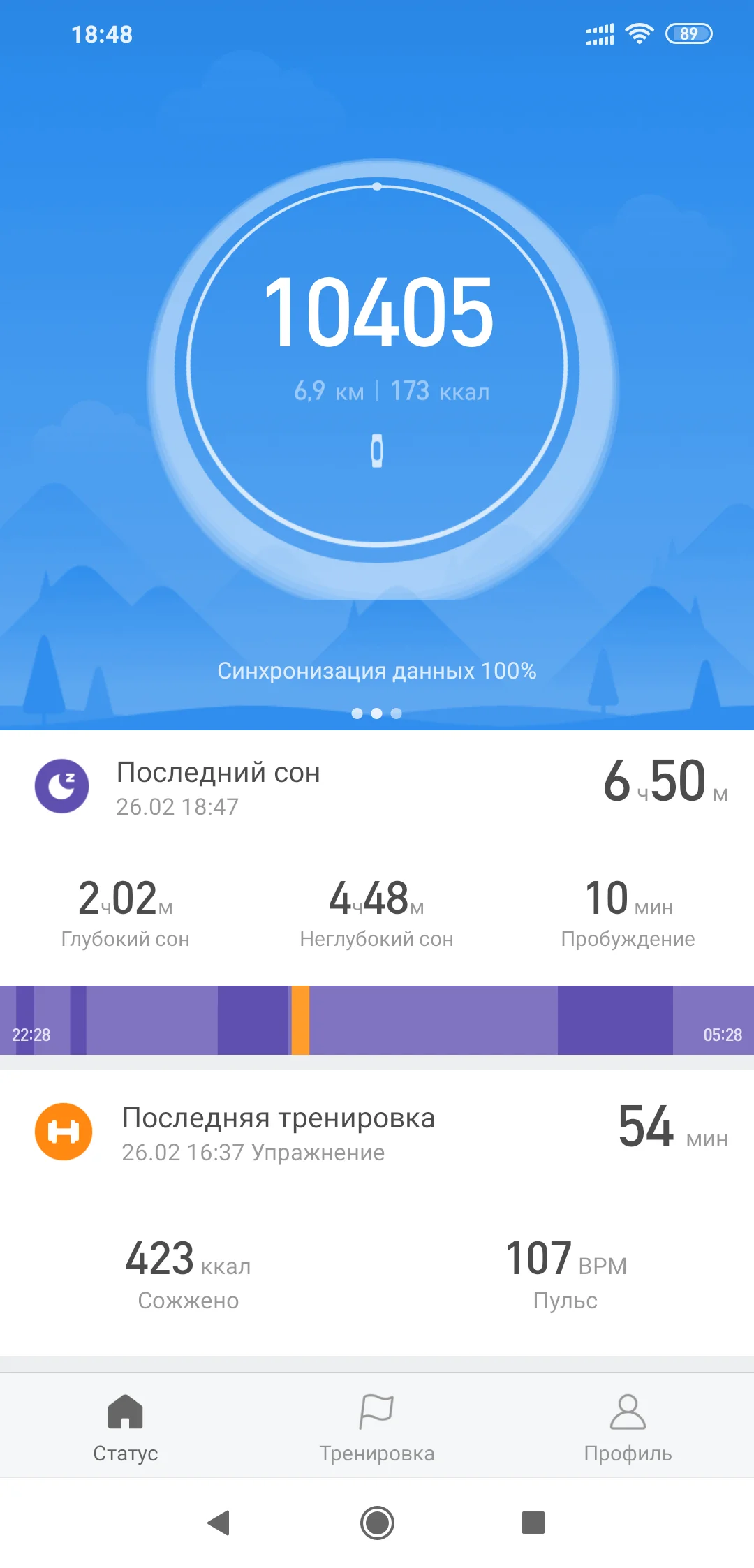Tap the orange workout icon
This screenshot has height=1568, width=754.
tap(63, 1132)
